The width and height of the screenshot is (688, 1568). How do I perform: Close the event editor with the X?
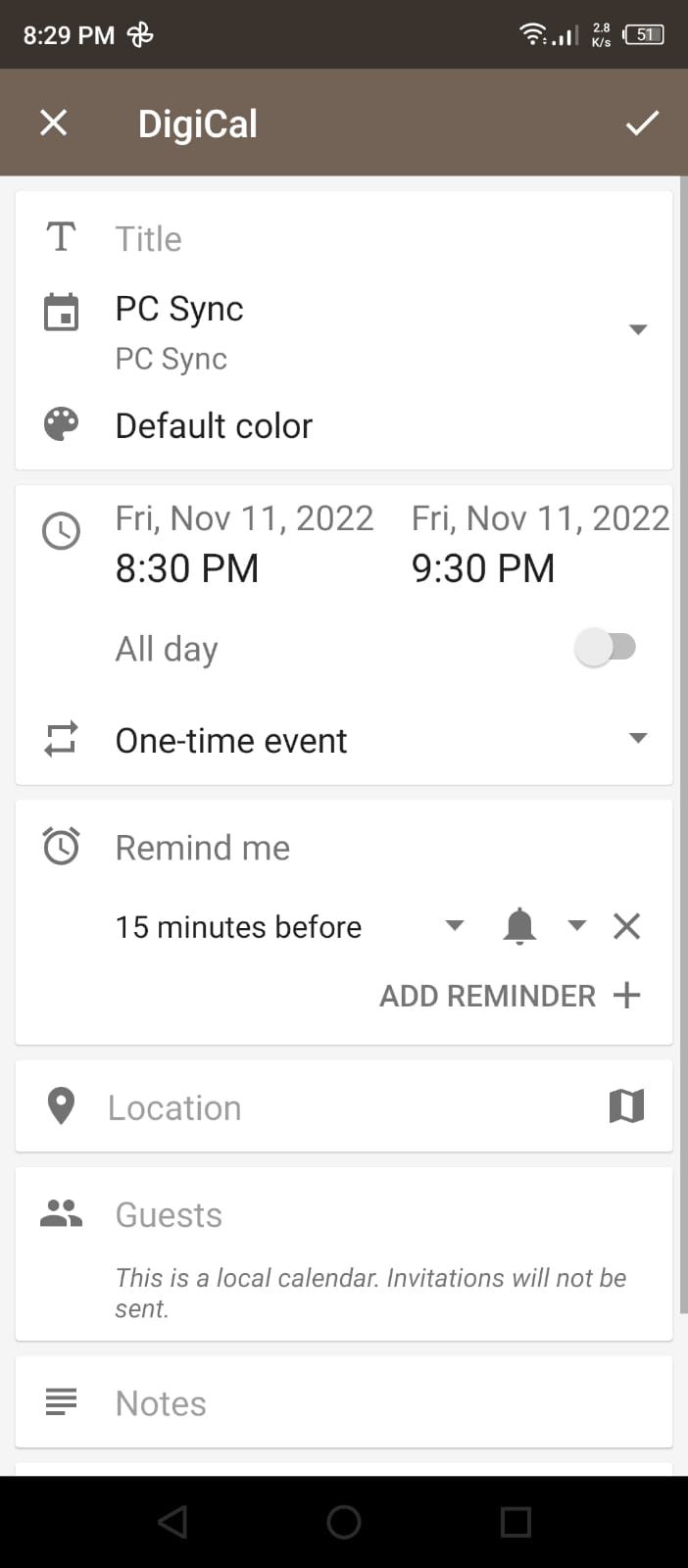[53, 122]
